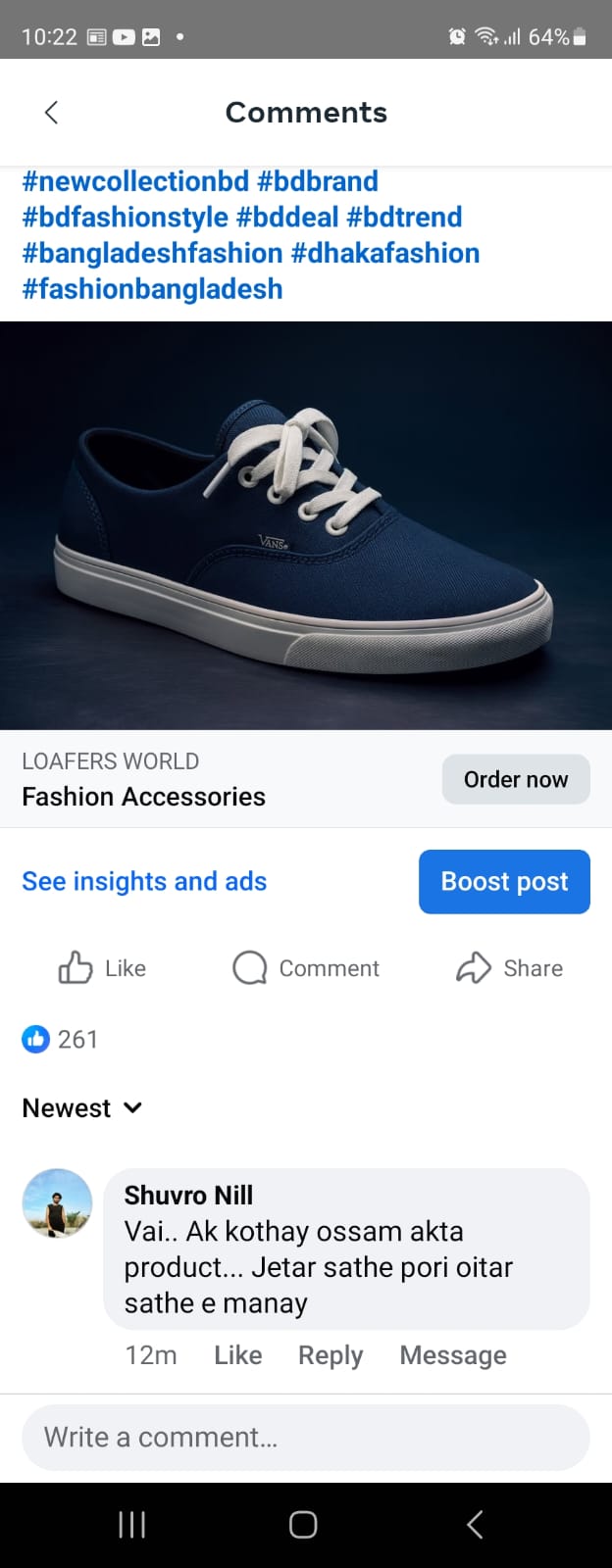View the 261 reactions list
The height and width of the screenshot is (1568, 612).
(61, 1039)
